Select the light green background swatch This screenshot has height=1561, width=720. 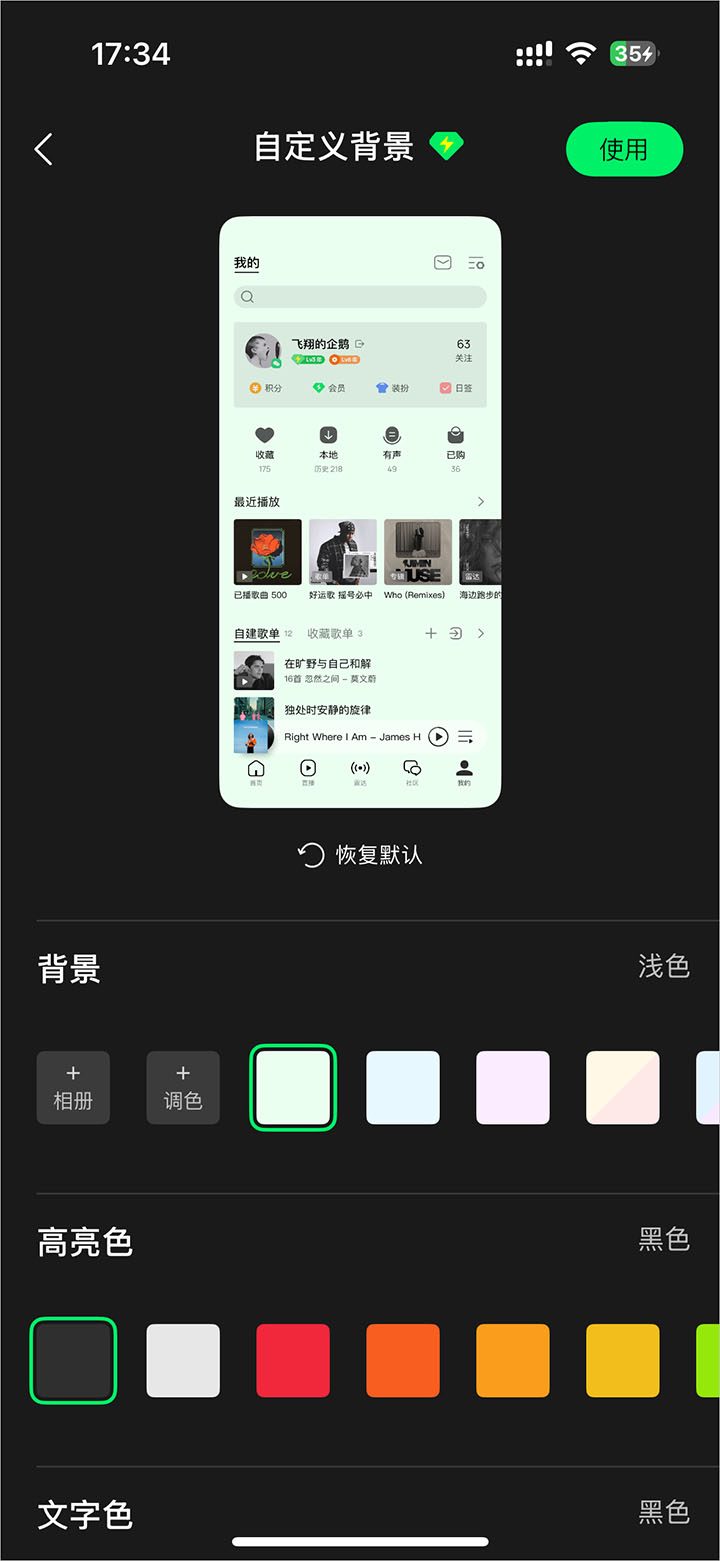[x=293, y=1087]
